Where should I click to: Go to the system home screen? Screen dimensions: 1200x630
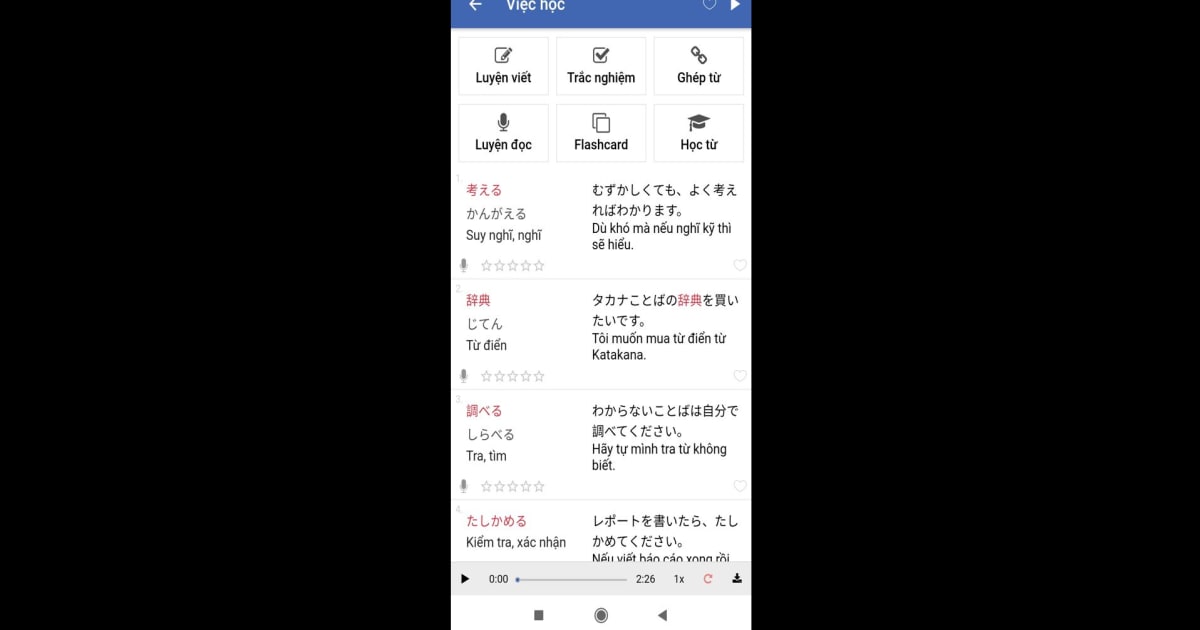coord(601,615)
